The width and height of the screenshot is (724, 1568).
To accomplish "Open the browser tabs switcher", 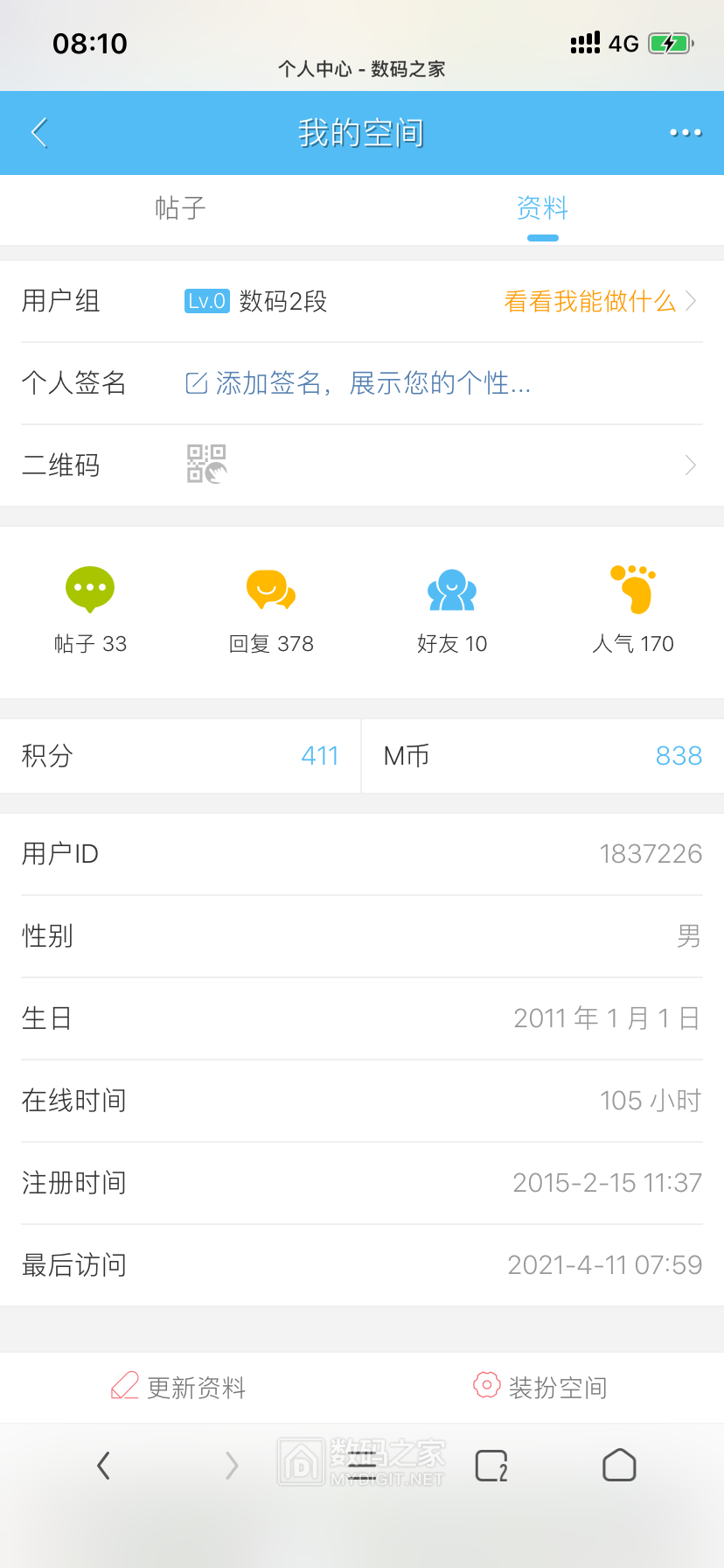I will tap(491, 1466).
